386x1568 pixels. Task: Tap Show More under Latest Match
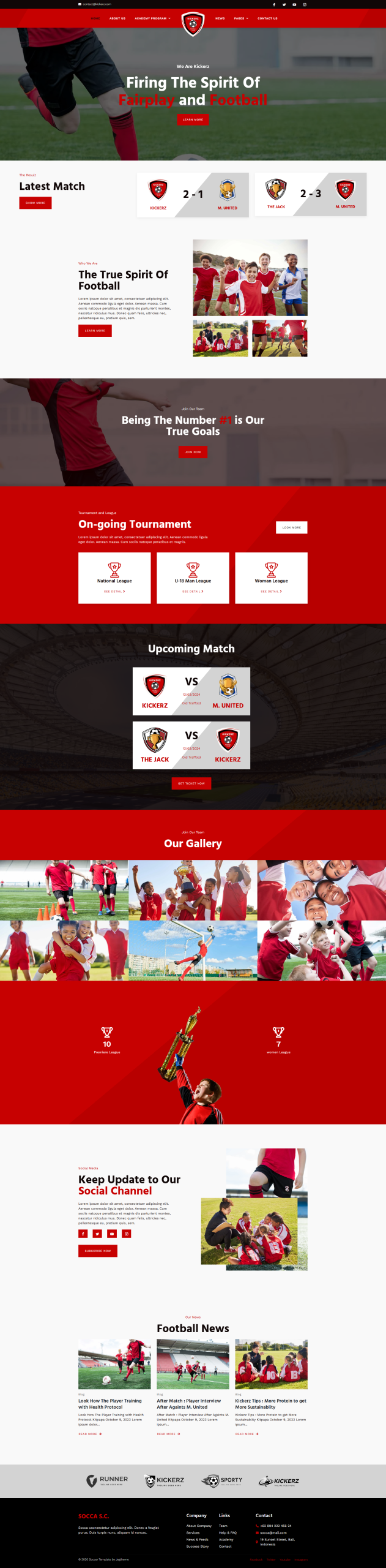pos(35,203)
